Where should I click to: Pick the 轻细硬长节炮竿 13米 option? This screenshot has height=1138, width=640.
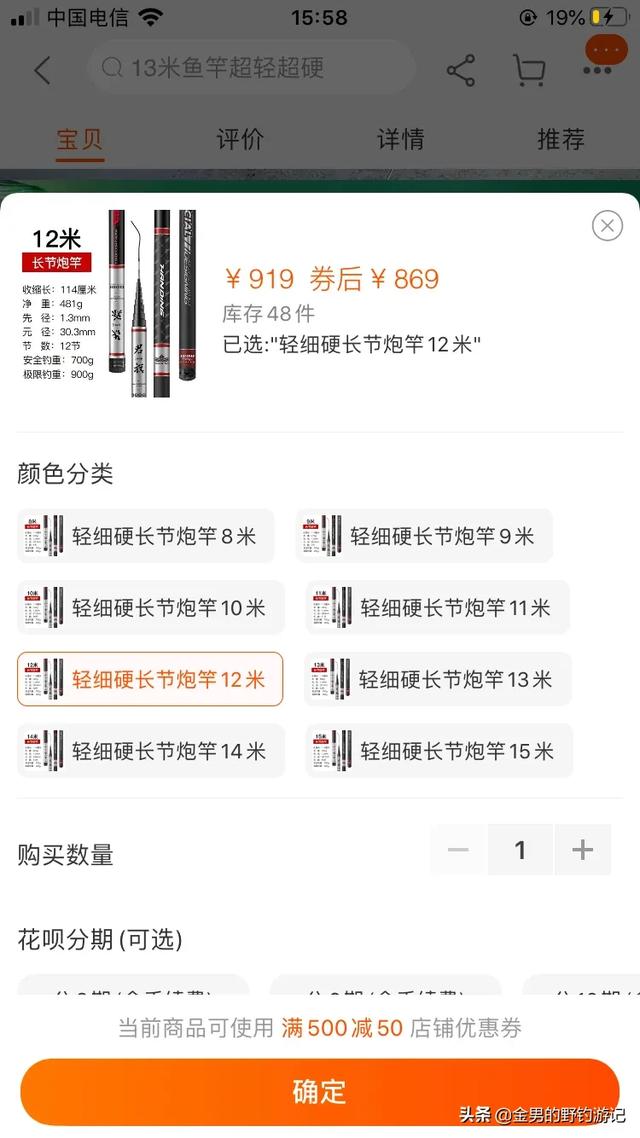click(438, 679)
